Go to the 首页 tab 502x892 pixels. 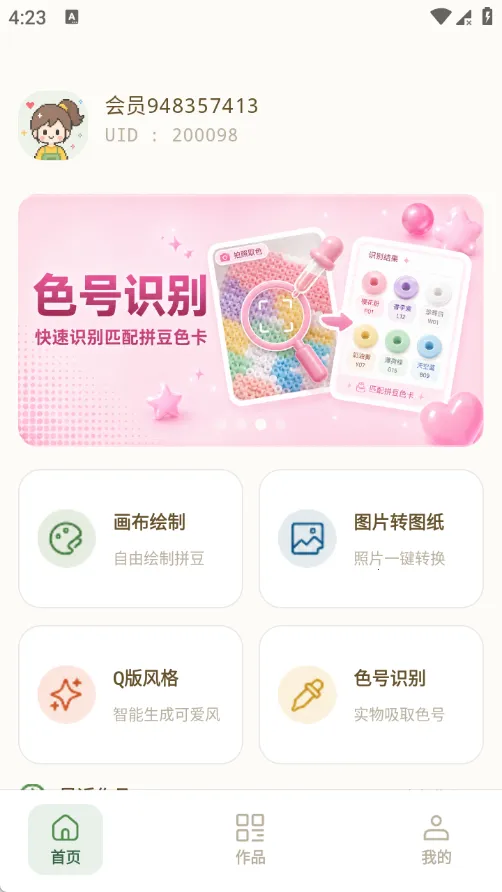[65, 839]
